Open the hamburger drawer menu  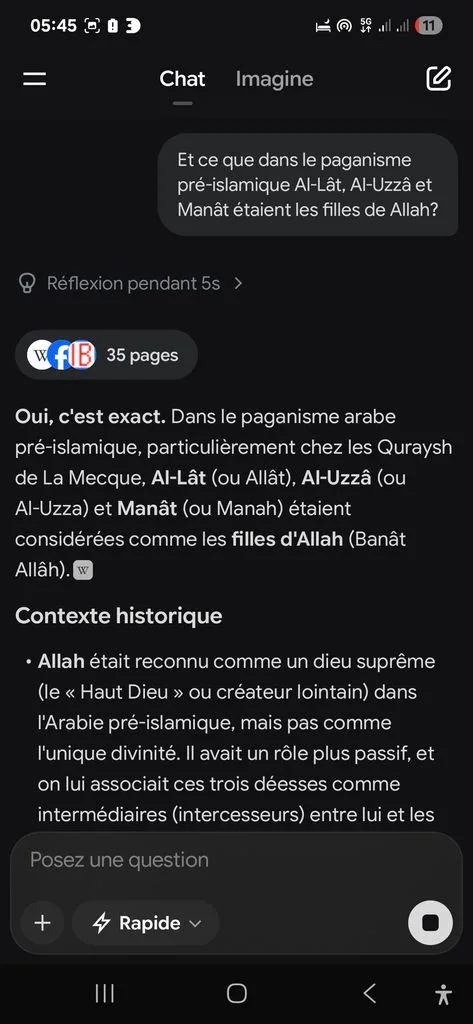pos(35,80)
